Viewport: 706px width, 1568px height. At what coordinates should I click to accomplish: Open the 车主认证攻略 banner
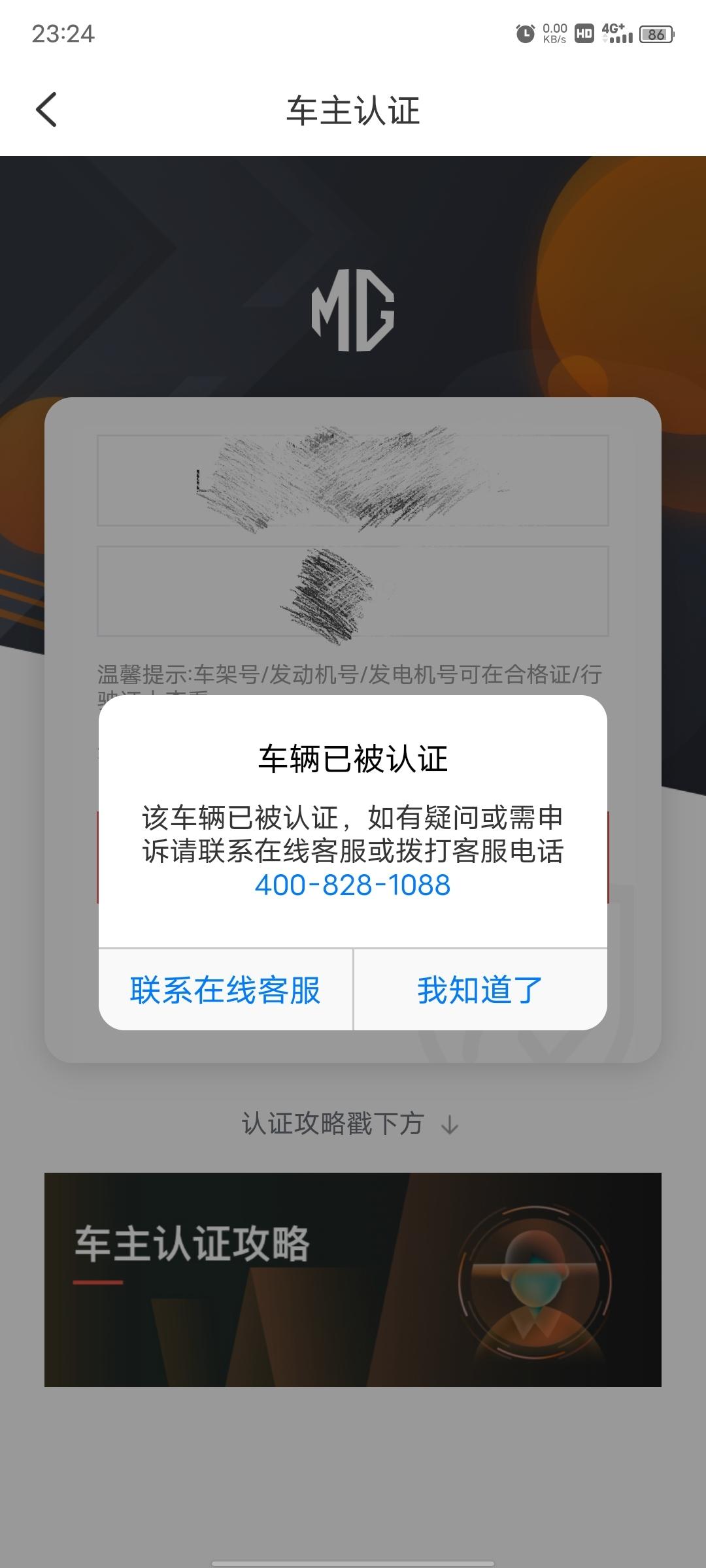pyautogui.click(x=353, y=1280)
